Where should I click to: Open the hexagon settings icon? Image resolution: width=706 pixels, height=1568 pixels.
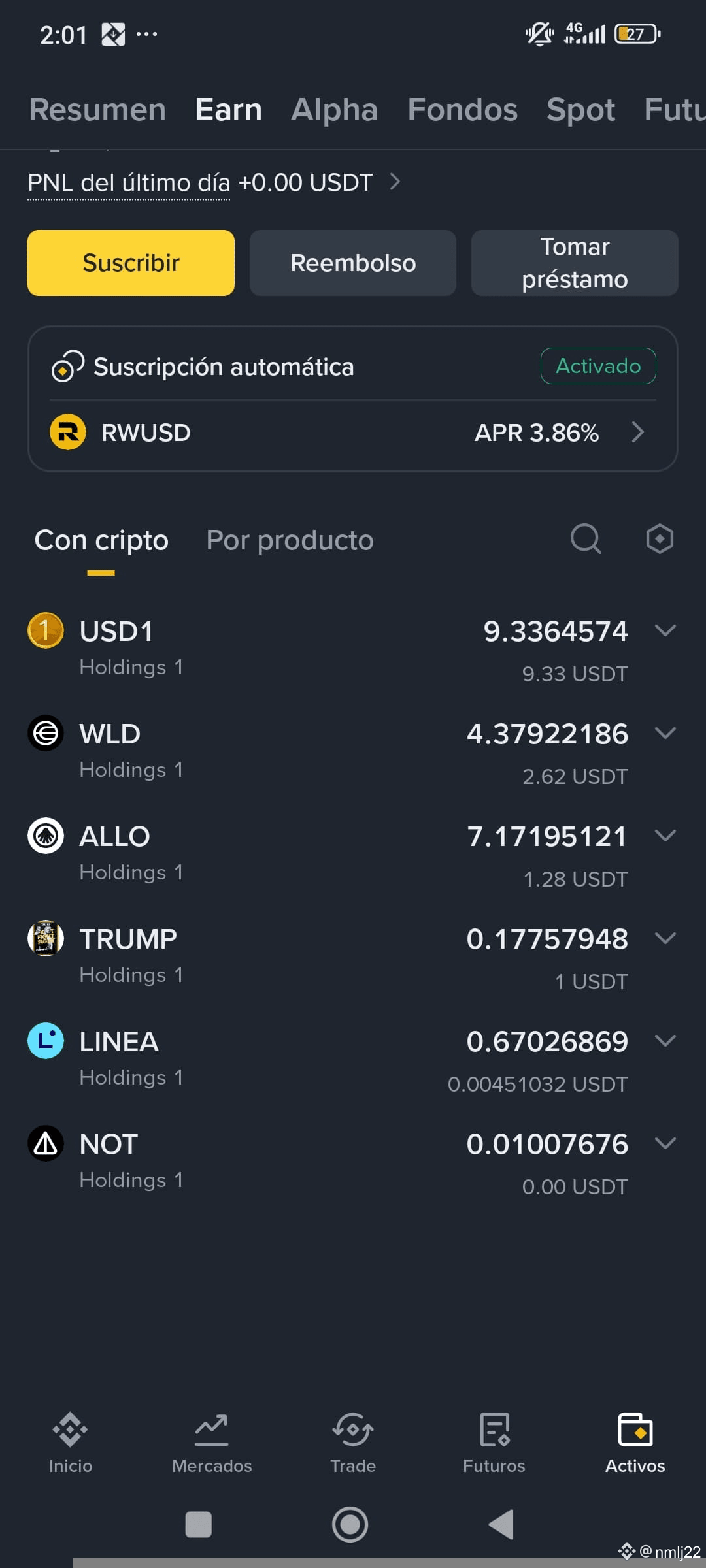click(x=660, y=539)
